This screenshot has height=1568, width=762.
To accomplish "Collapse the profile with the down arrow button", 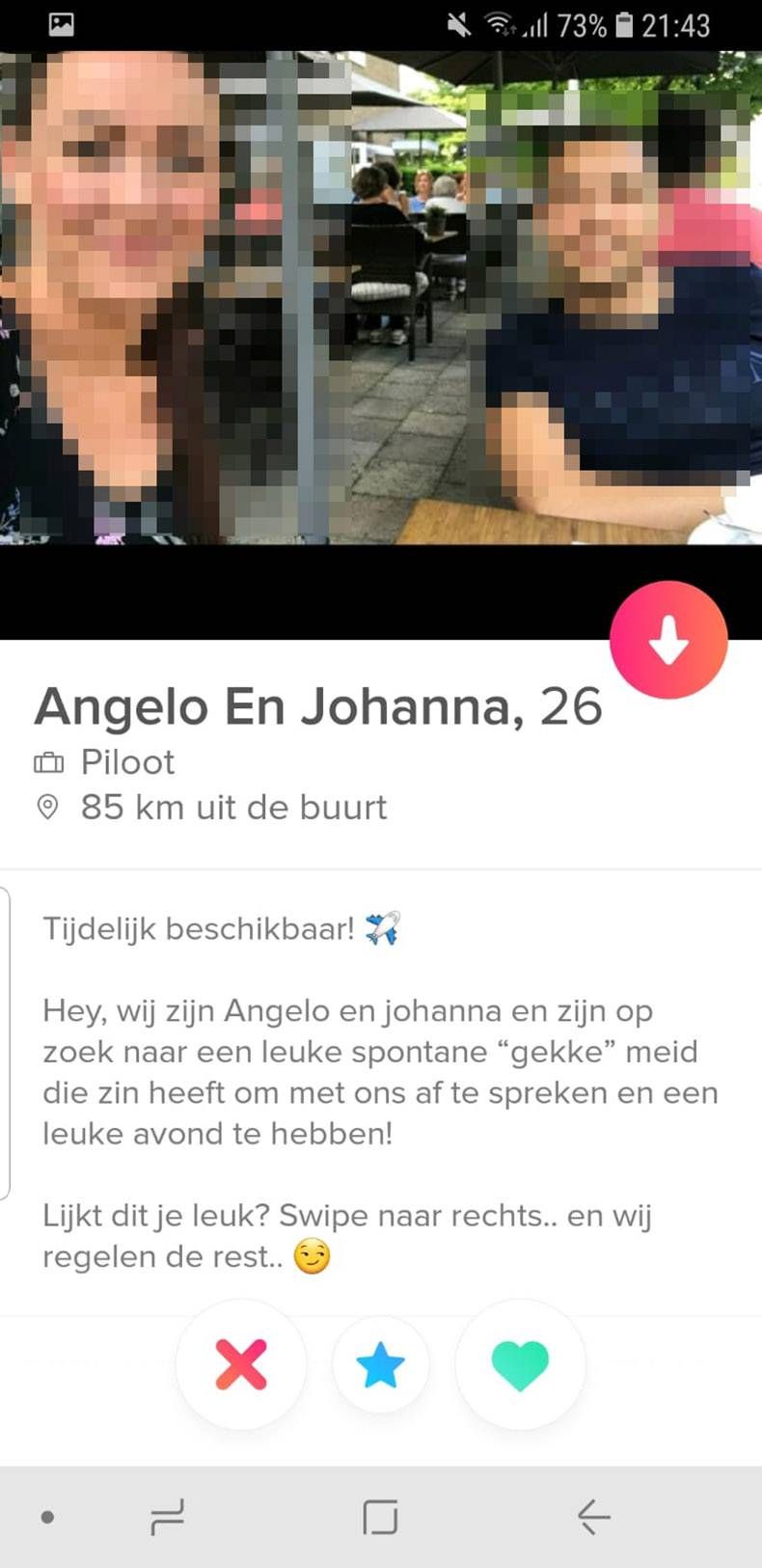I will [668, 640].
